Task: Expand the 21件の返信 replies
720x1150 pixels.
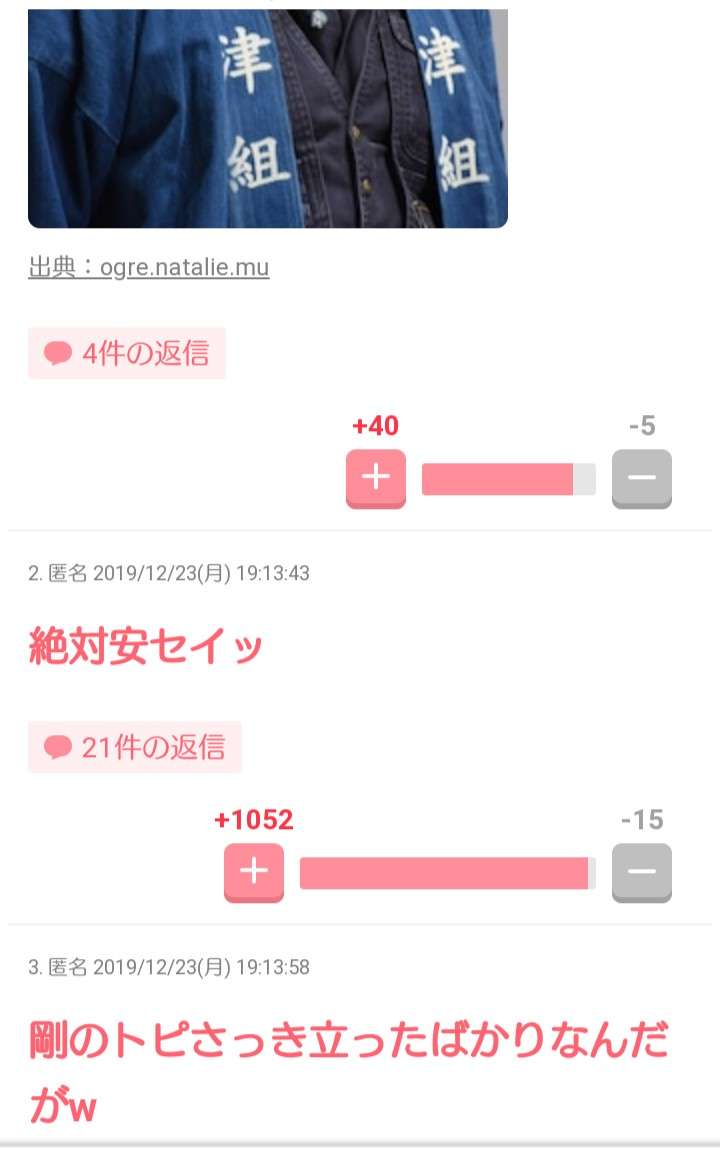Action: click(x=135, y=747)
